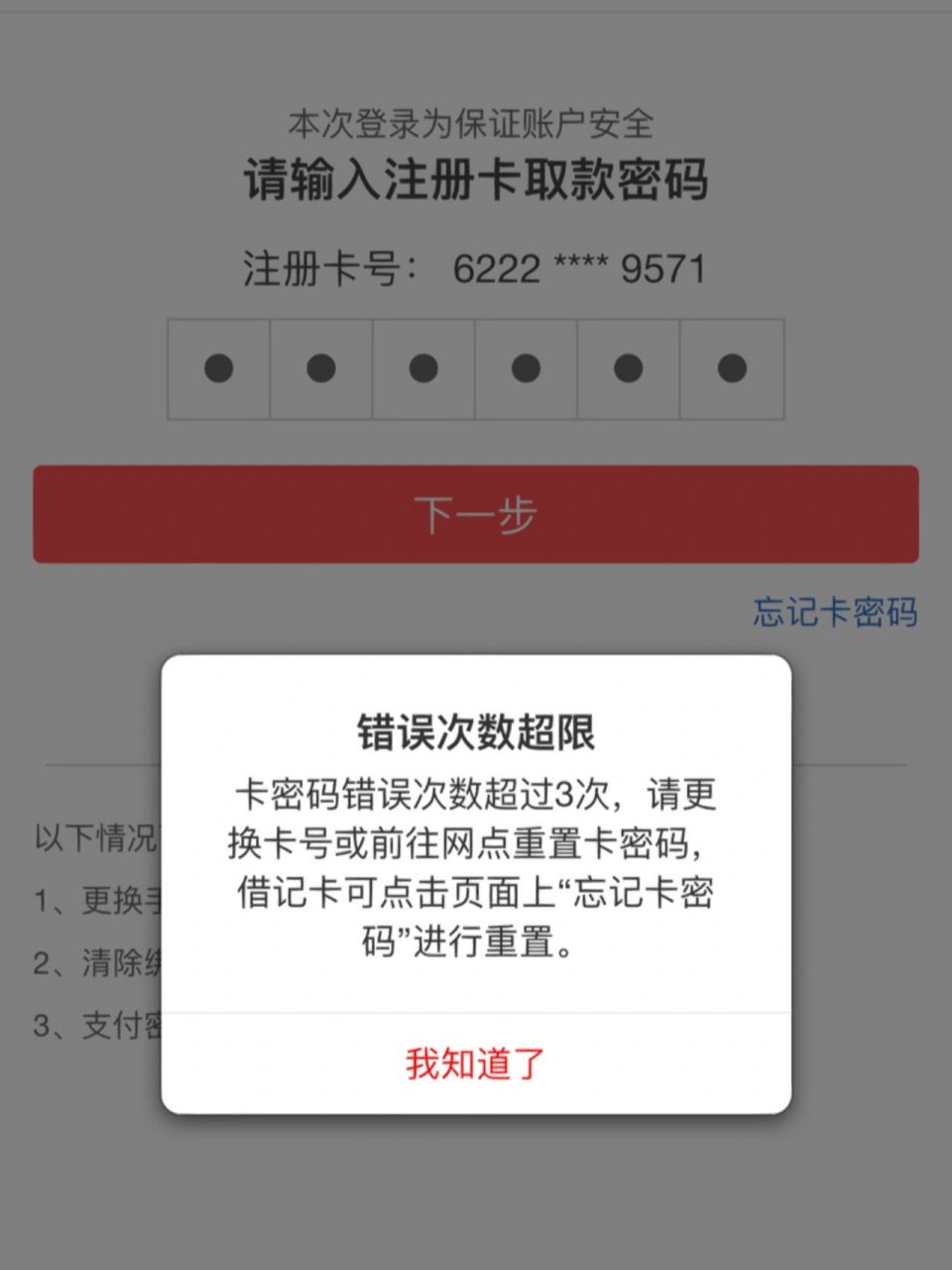Tap 我知道了 to dismiss the error dialog
Image resolution: width=952 pixels, height=1270 pixels.
[475, 1065]
